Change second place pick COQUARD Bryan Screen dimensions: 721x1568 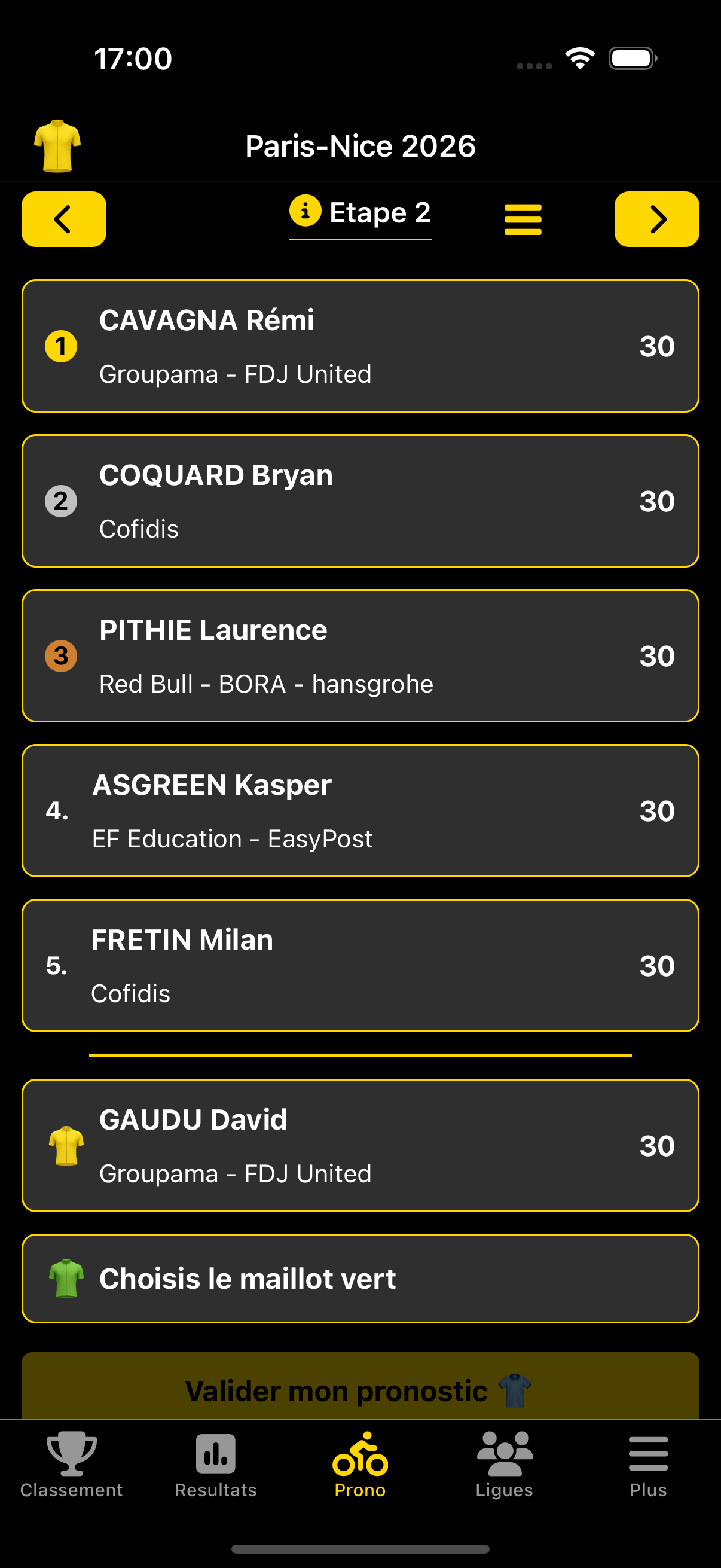click(360, 501)
